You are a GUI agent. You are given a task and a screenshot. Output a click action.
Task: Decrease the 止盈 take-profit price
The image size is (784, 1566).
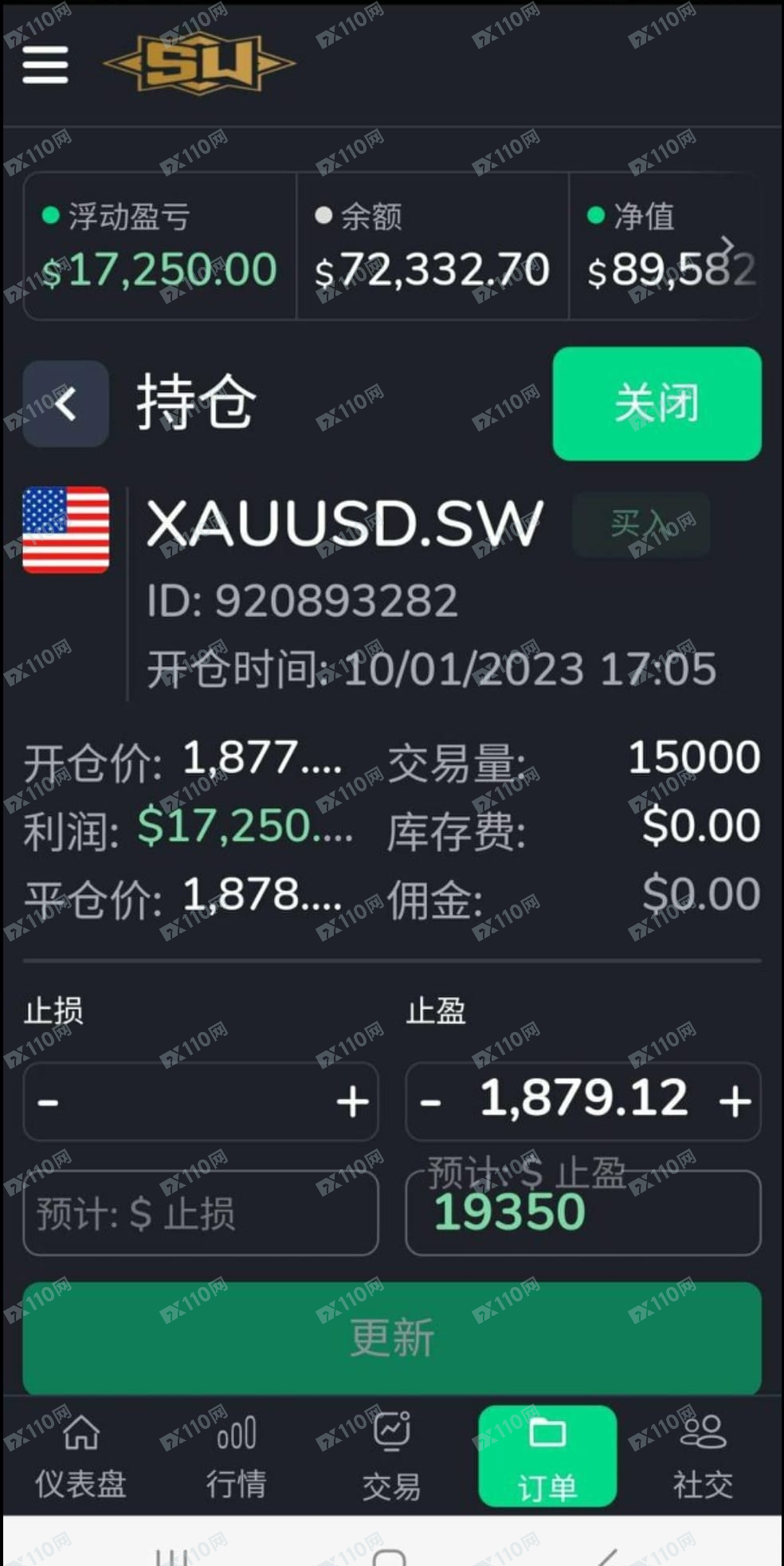[x=431, y=1102]
